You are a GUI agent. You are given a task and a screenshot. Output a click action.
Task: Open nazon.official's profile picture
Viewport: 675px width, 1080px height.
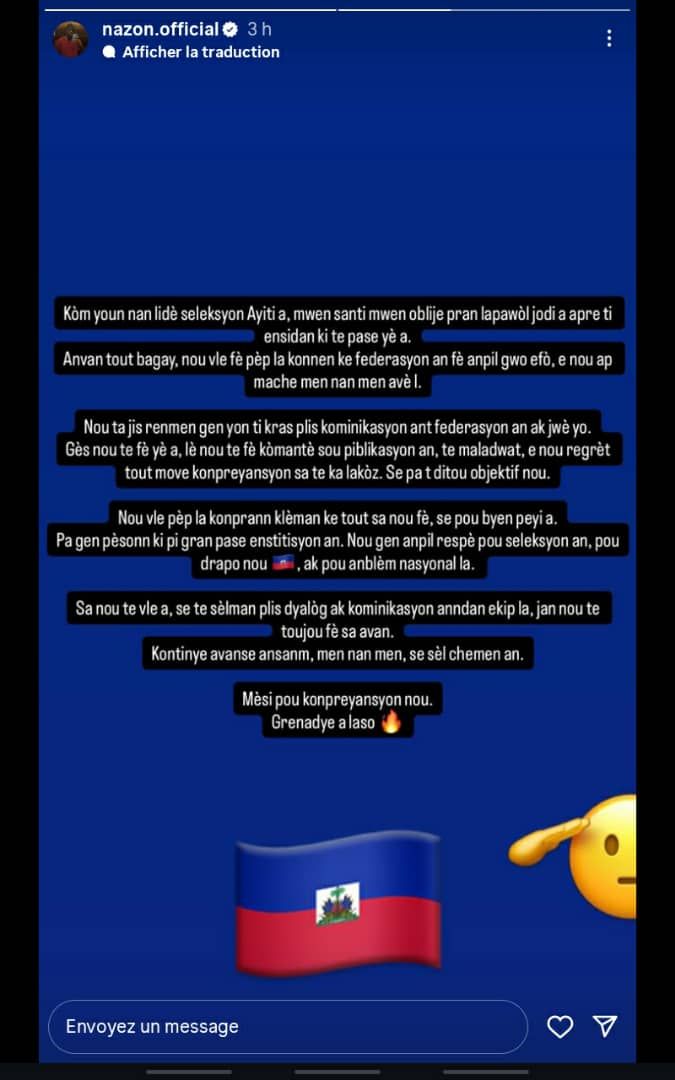pyautogui.click(x=70, y=40)
